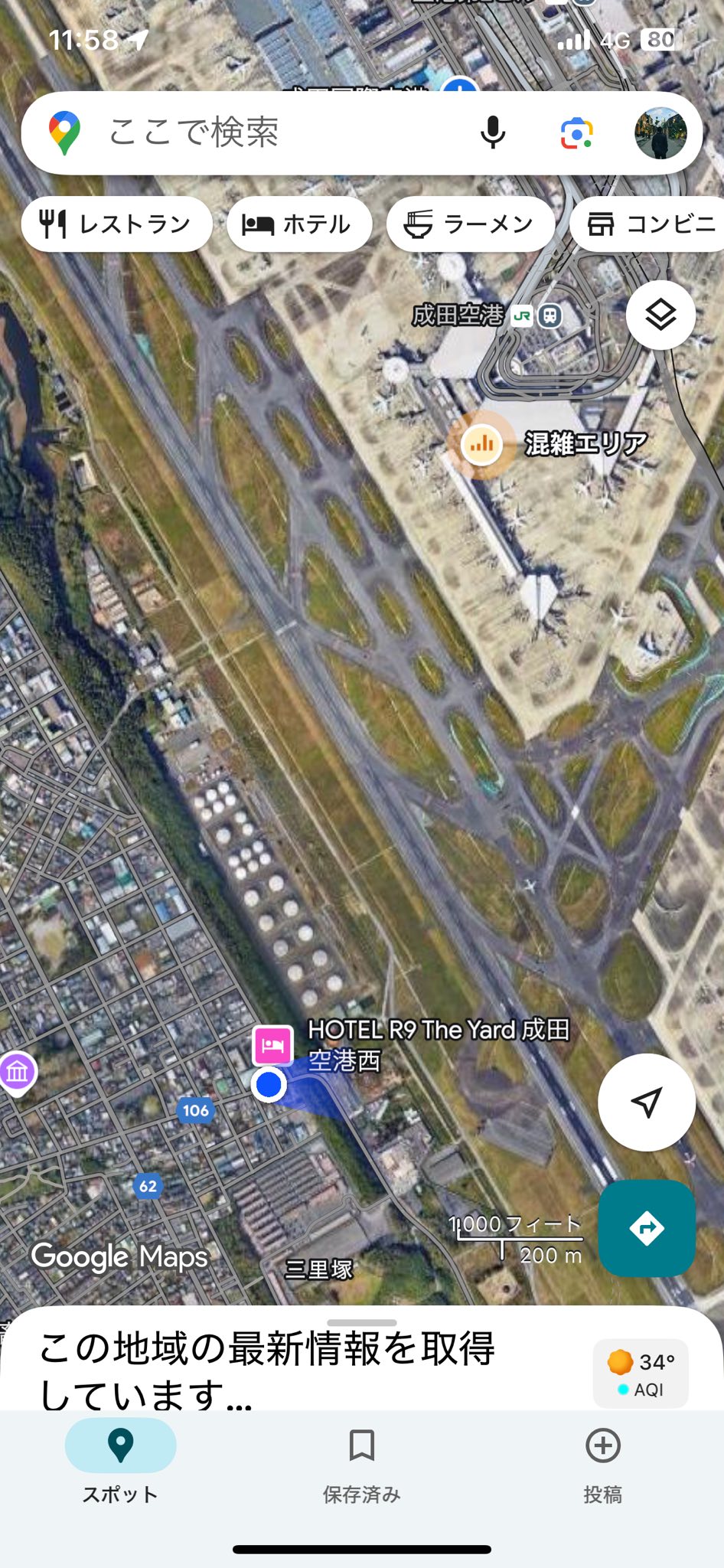The width and height of the screenshot is (724, 1568).
Task: Open the account profile picture
Action: click(x=660, y=133)
